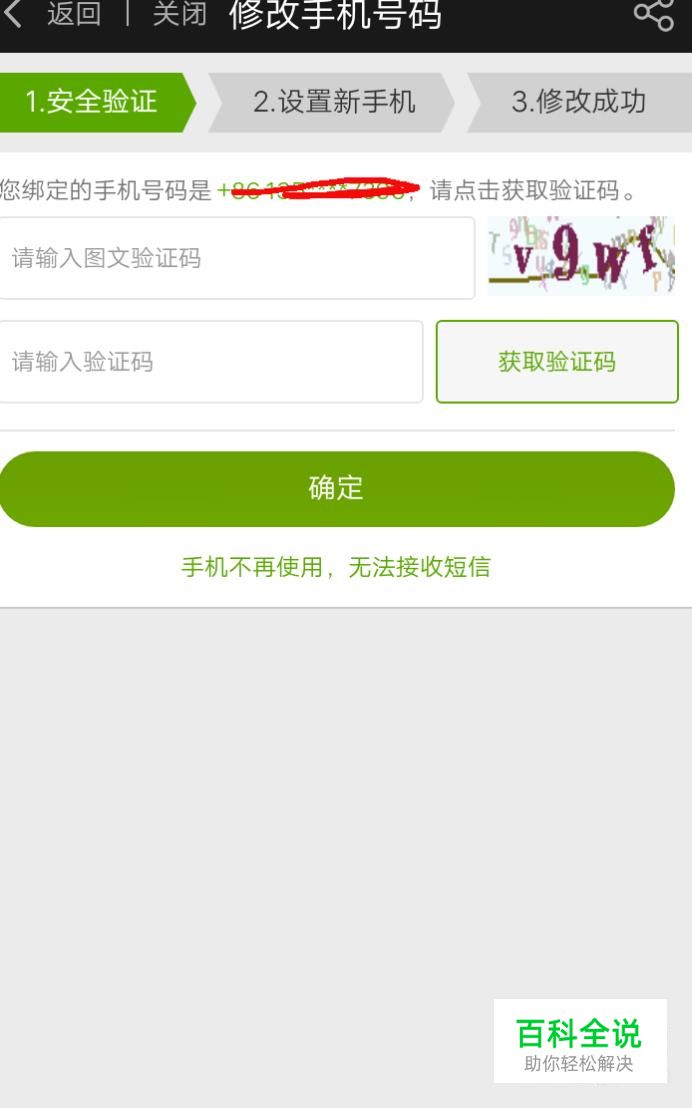Tap the 返回 back button
This screenshot has width=692, height=1108.
tap(51, 13)
